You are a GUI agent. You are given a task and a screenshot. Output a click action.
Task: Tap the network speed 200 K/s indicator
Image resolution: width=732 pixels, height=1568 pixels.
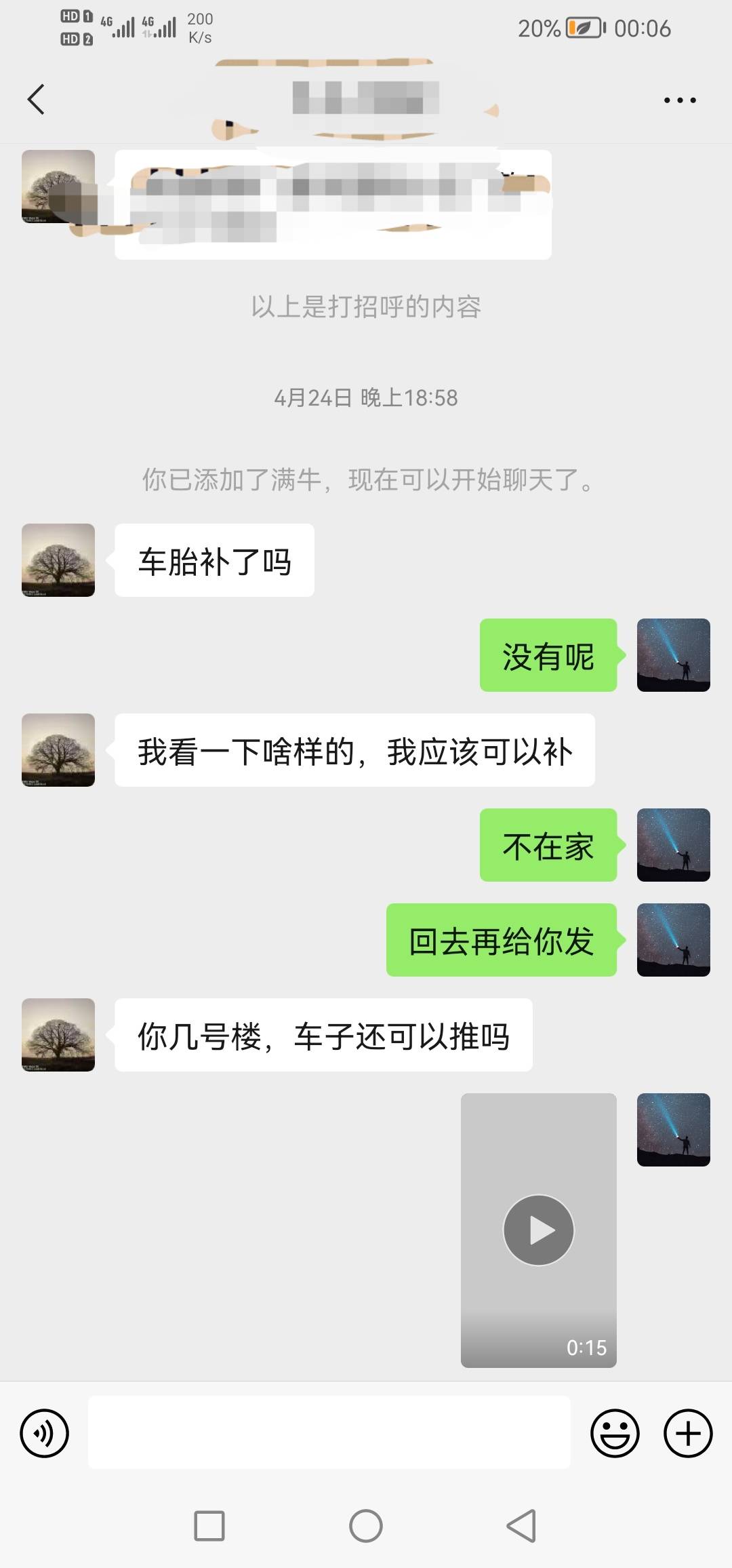pyautogui.click(x=200, y=27)
